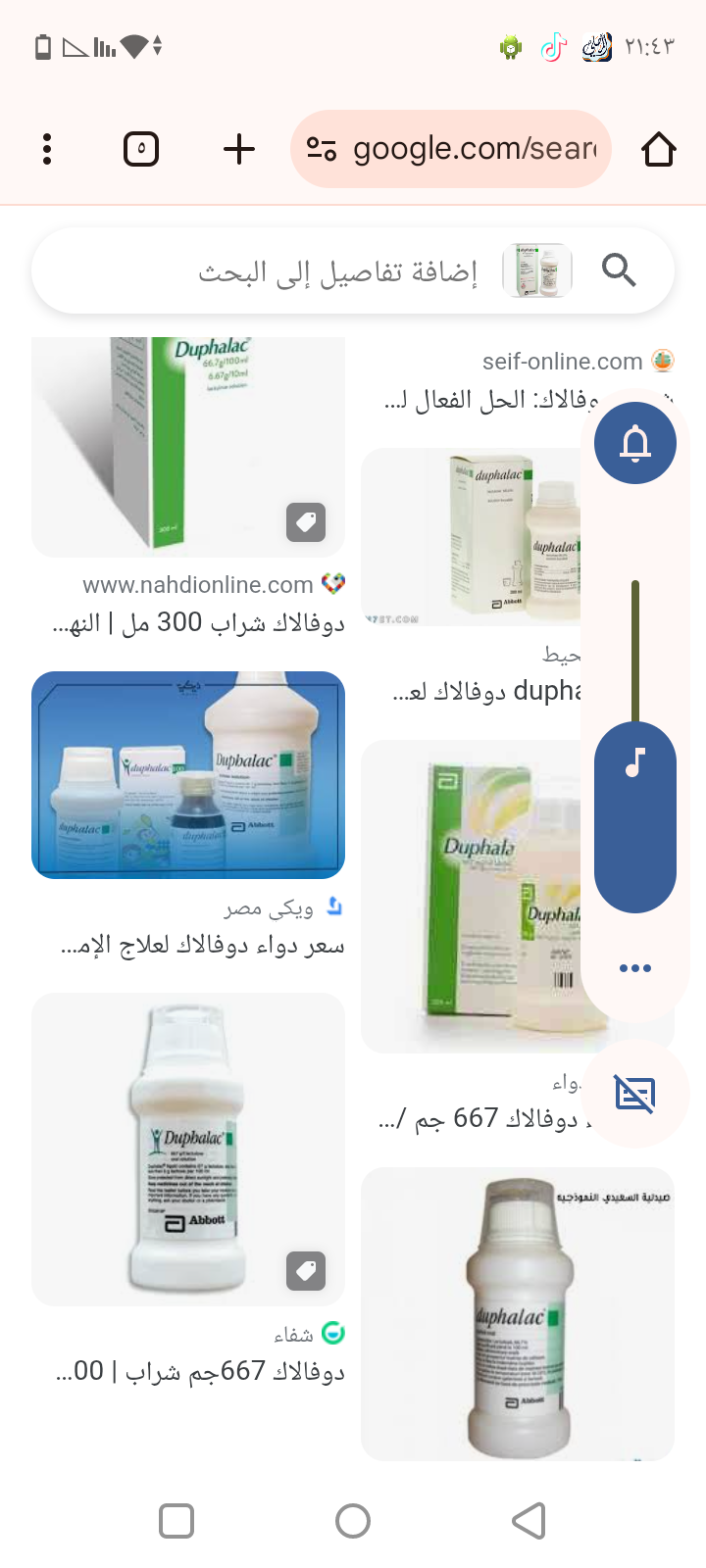The height and width of the screenshot is (1568, 706).
Task: Toggle the live caption button
Action: 635,1094
